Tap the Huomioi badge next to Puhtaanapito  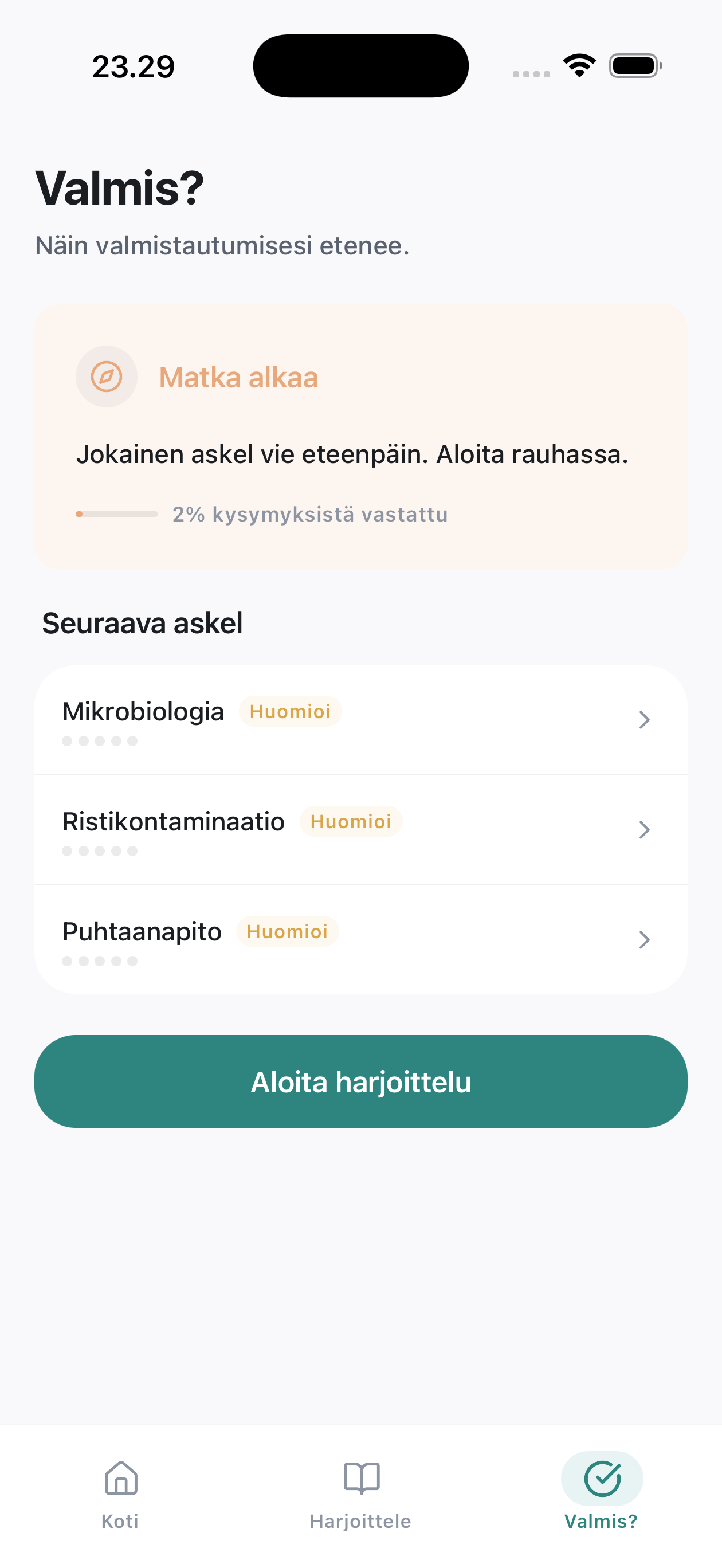287,931
